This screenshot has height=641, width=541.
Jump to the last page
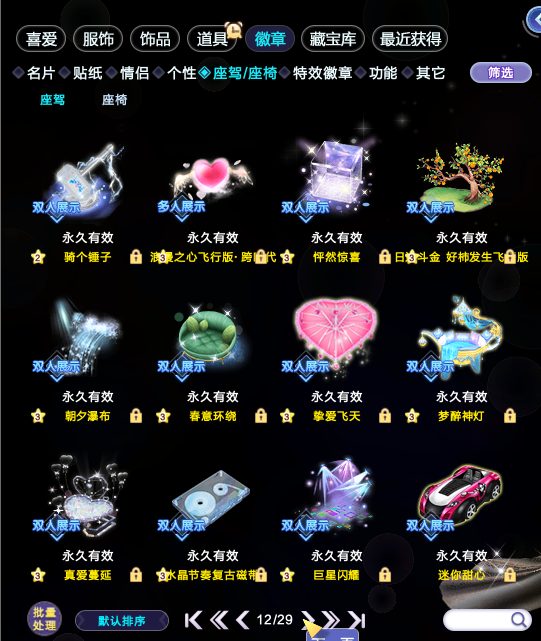[x=357, y=620]
